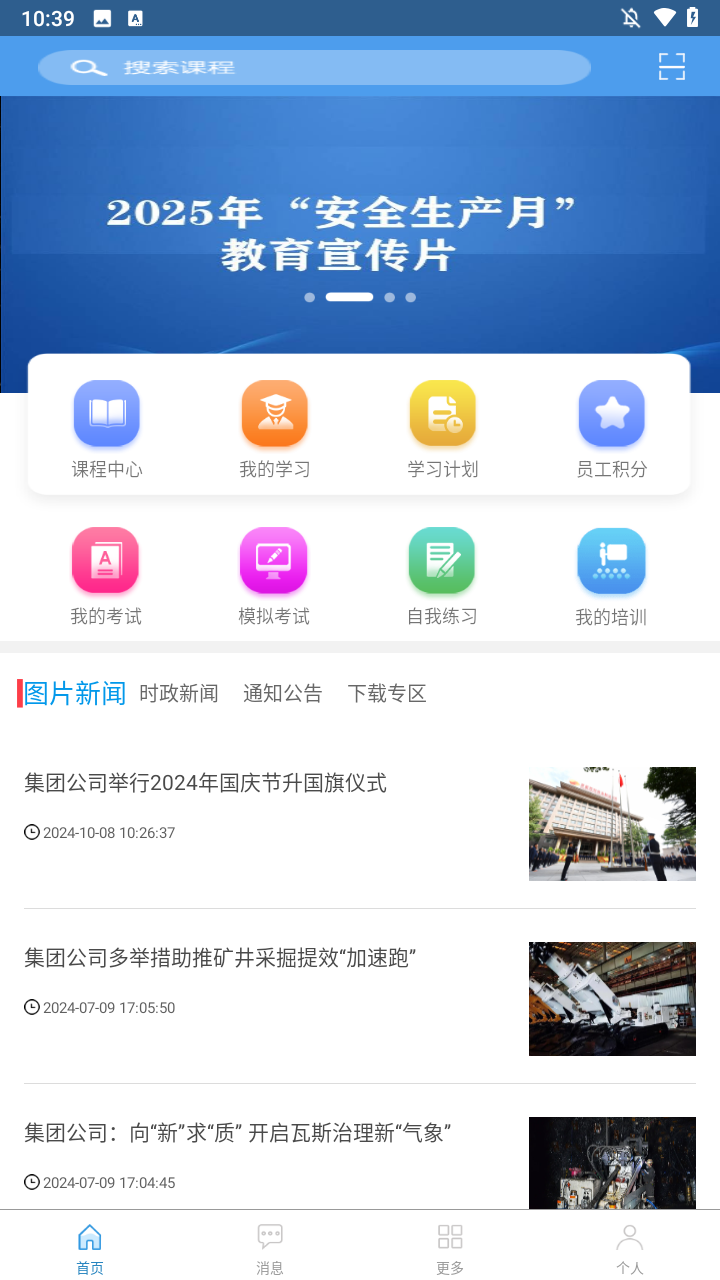Tap the QR scan icon in top bar
This screenshot has height=1280, width=720.
[671, 67]
